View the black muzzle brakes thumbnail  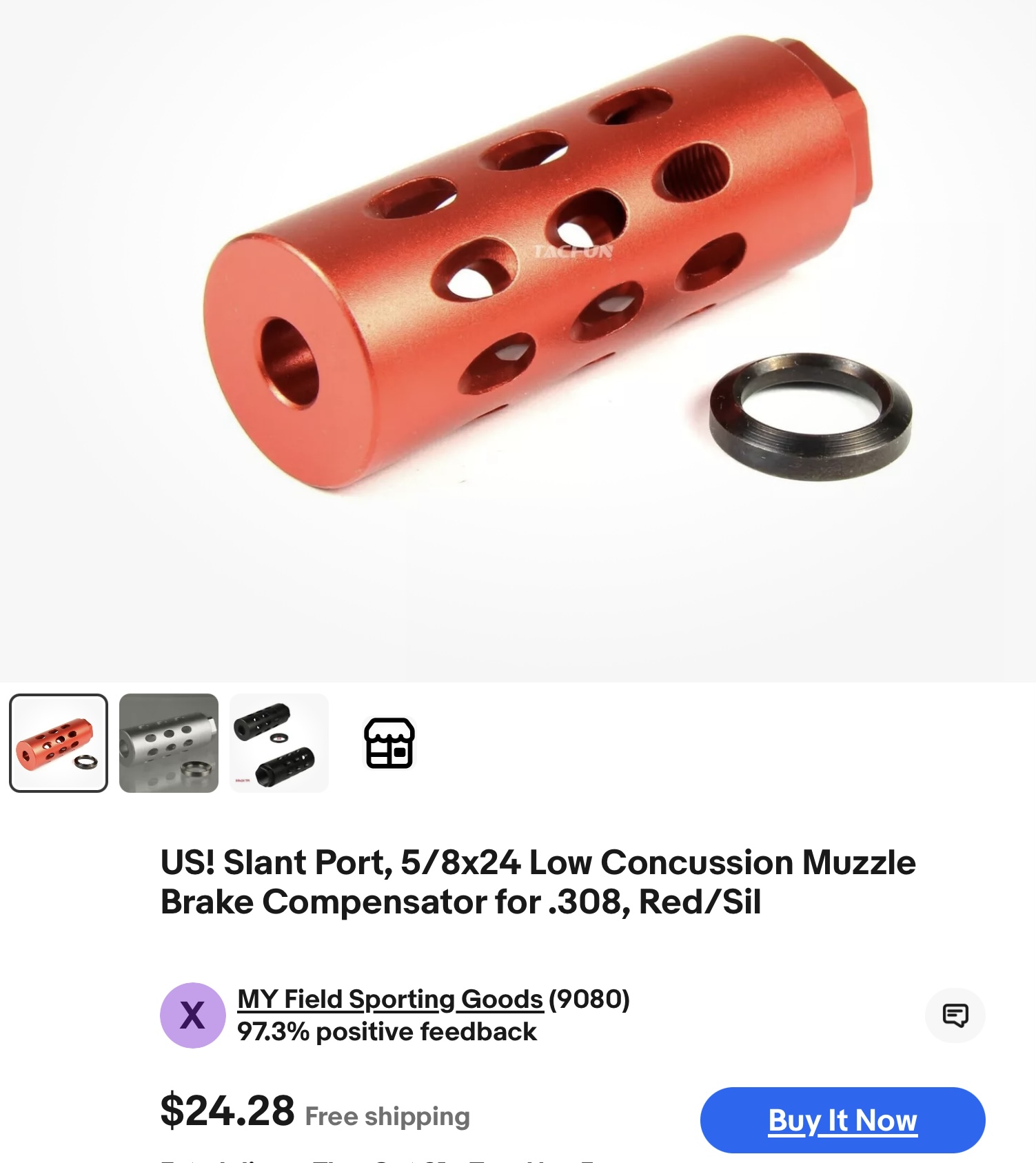[279, 742]
